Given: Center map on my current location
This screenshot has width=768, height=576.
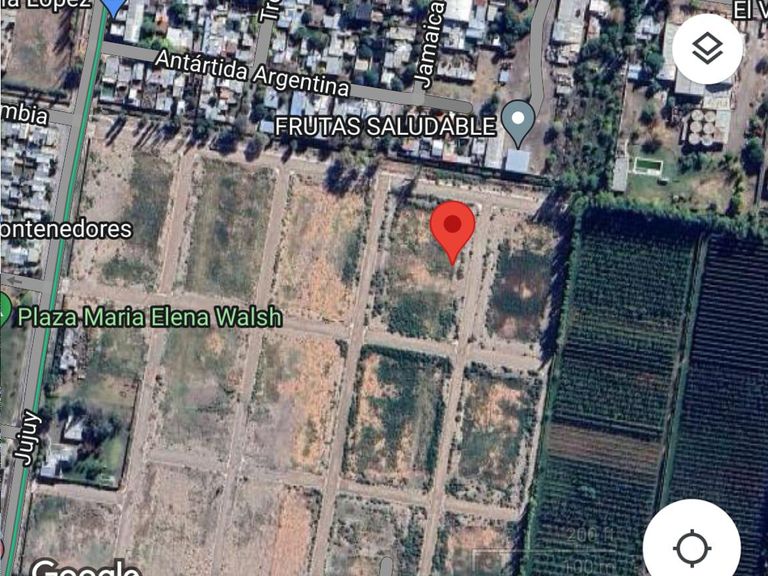Looking at the screenshot, I should click(x=691, y=547).
